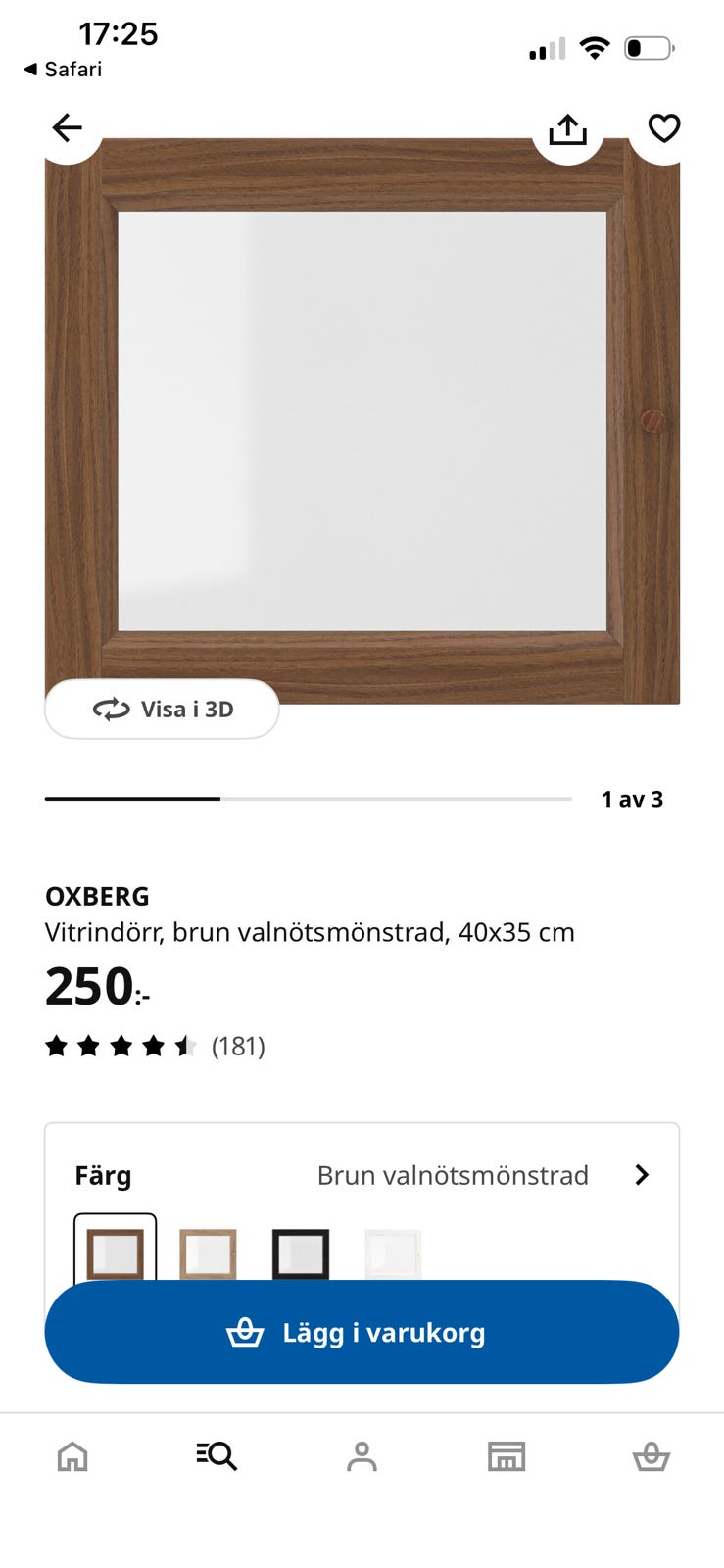Open the Brun valnötsmönstrad selection

452,1175
